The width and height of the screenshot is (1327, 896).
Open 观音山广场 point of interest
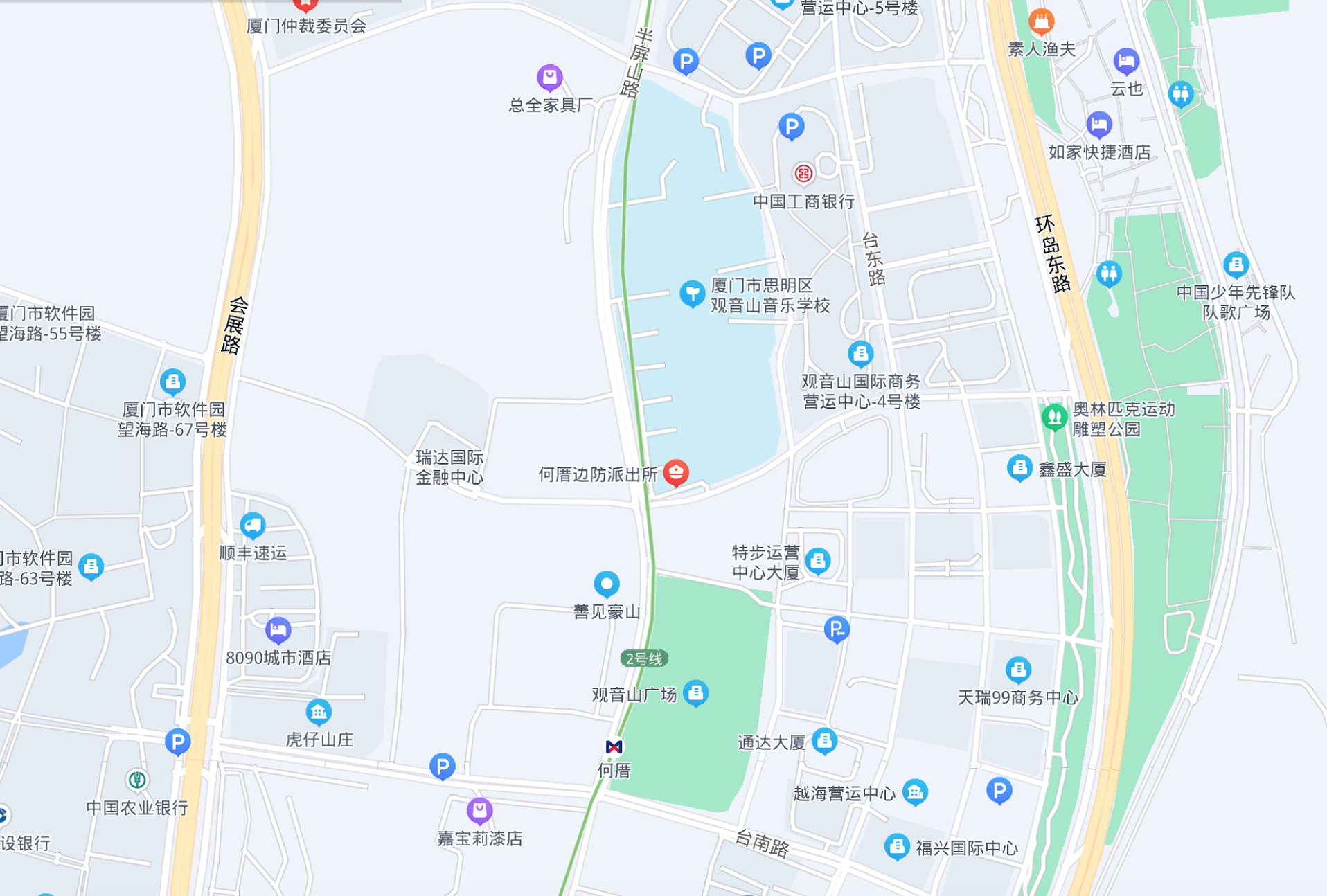pyautogui.click(x=695, y=692)
